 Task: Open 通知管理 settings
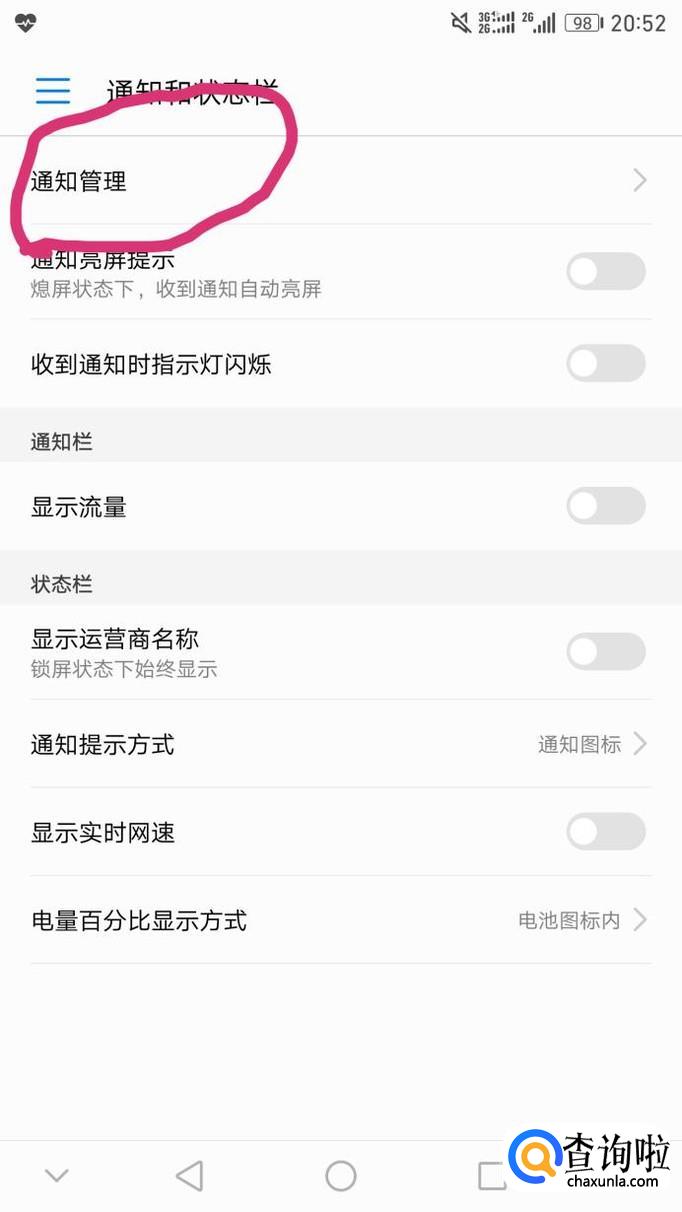[x=340, y=181]
